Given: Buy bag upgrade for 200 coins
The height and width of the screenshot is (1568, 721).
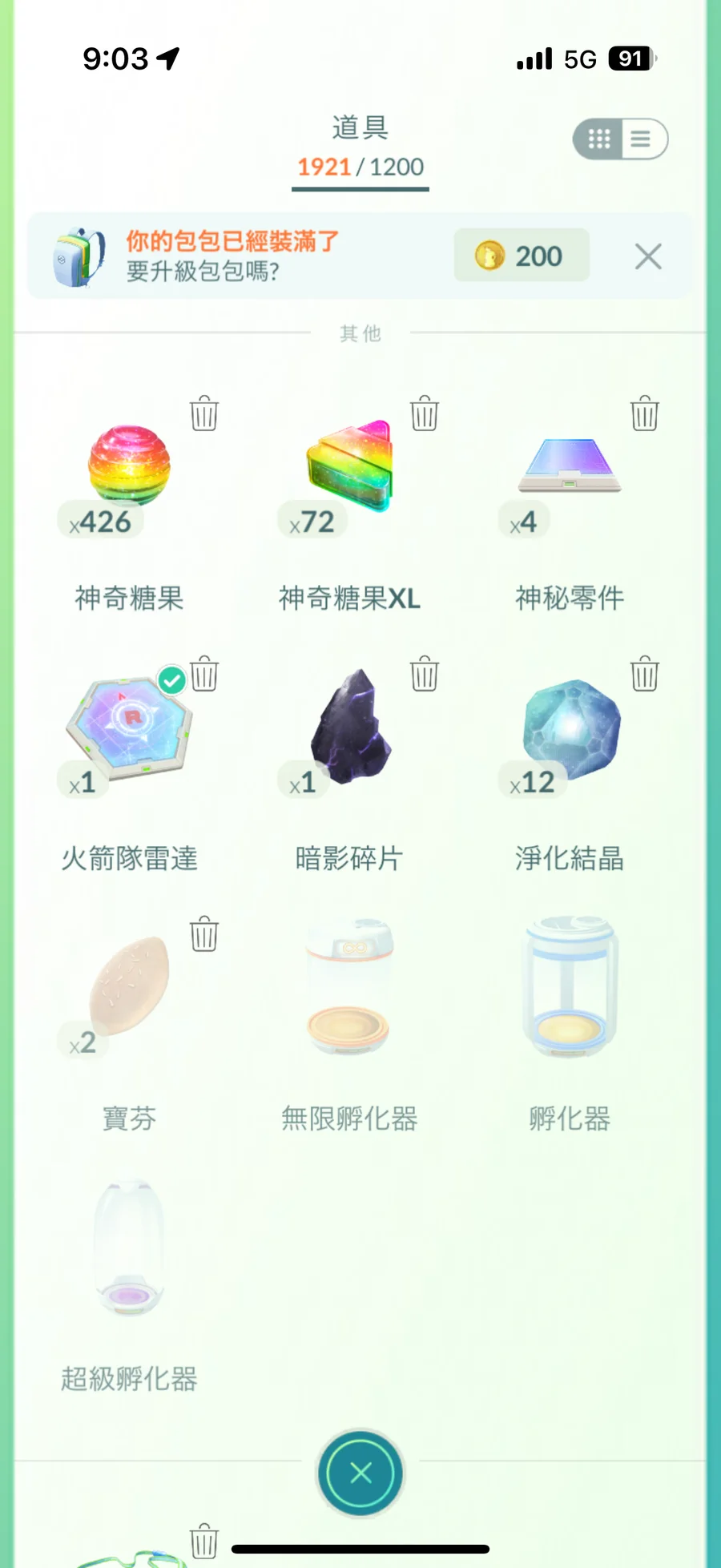Looking at the screenshot, I should click(522, 256).
